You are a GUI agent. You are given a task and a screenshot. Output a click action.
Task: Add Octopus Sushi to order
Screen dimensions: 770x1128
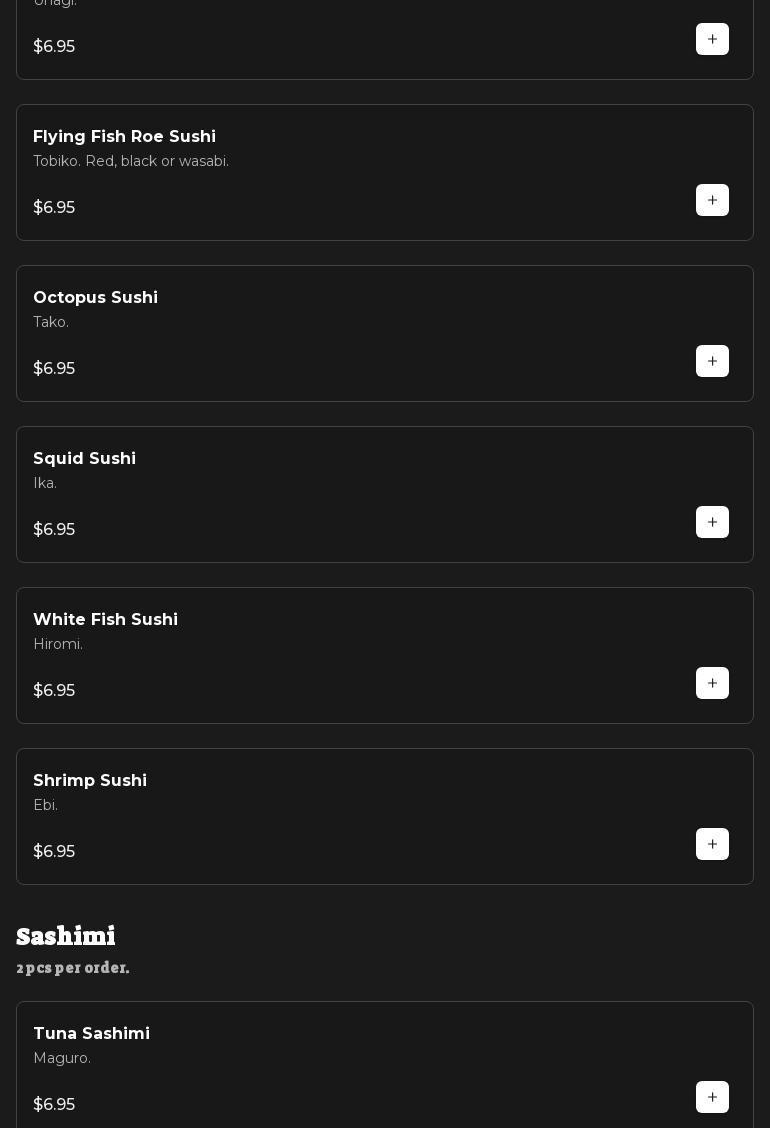(712, 361)
